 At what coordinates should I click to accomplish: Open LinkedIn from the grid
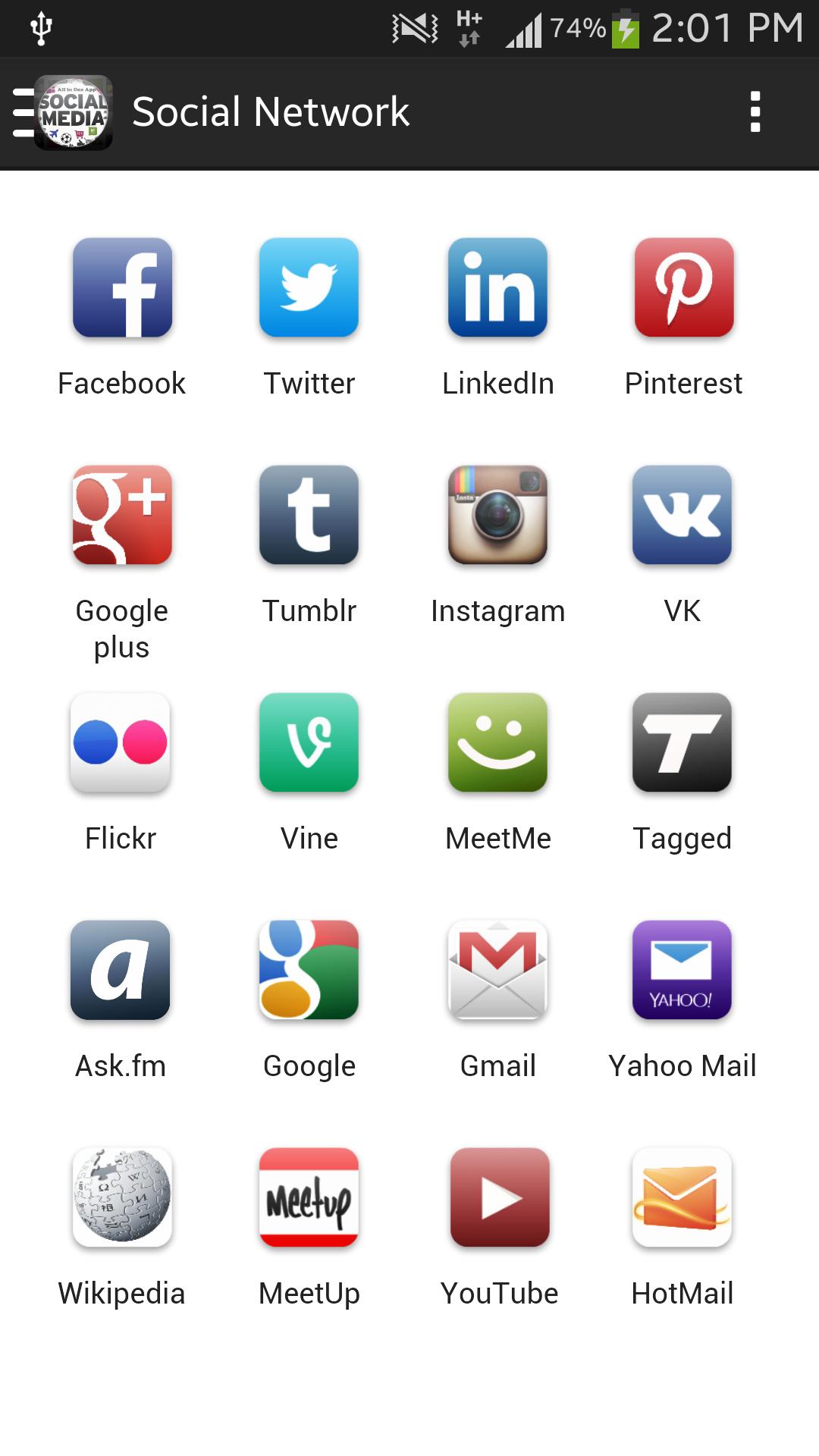497,288
